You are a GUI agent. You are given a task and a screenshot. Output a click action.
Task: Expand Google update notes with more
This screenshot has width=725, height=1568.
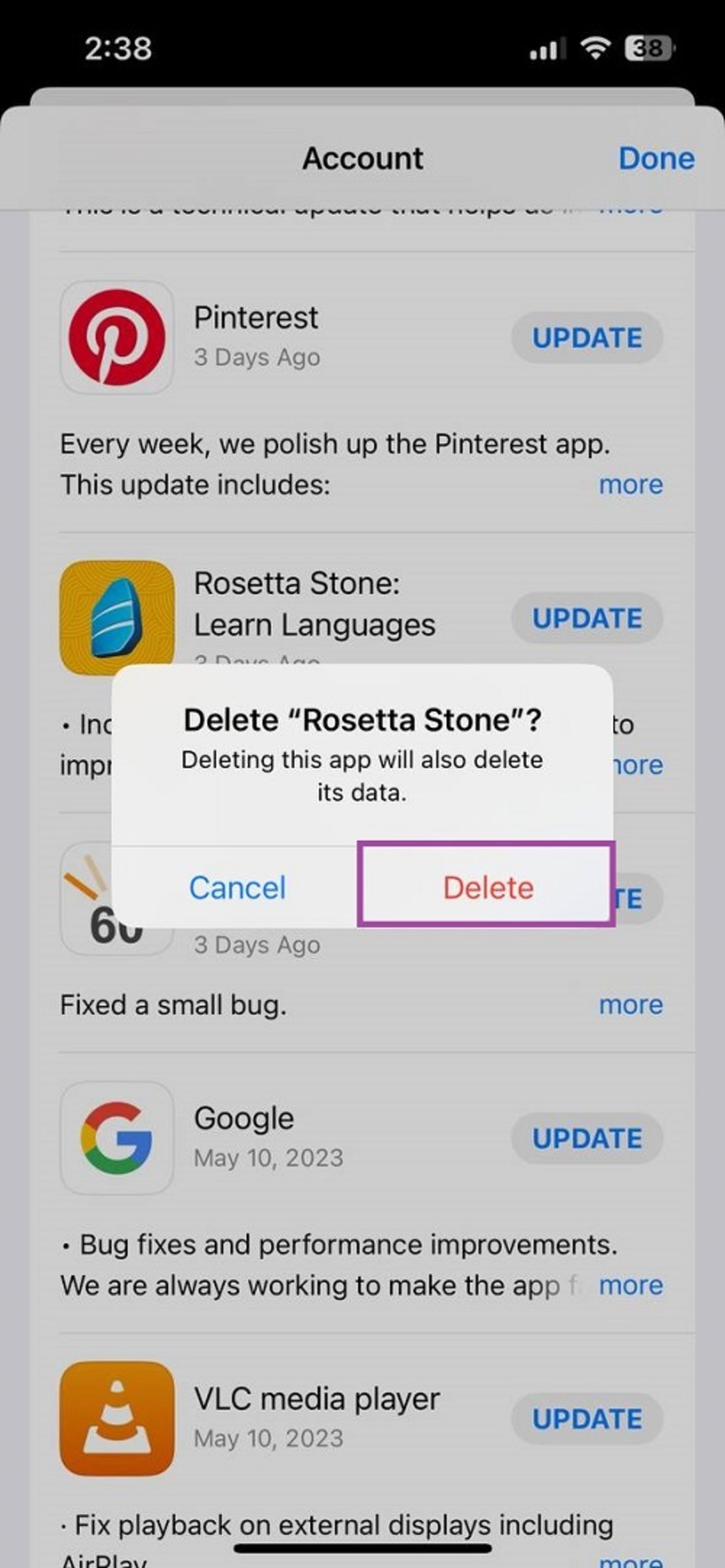tap(630, 1285)
